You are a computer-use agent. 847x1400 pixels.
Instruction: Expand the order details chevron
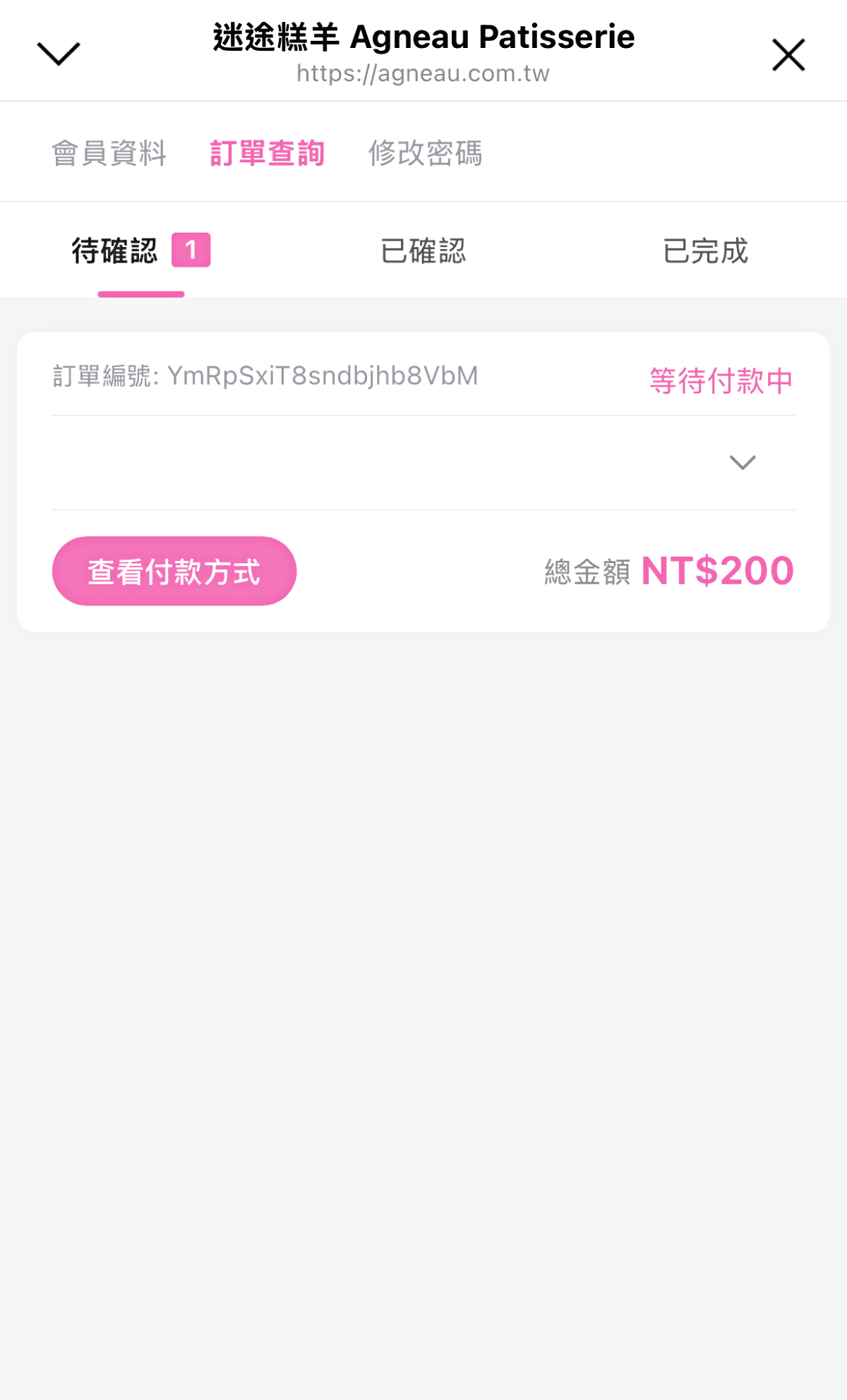pos(742,462)
